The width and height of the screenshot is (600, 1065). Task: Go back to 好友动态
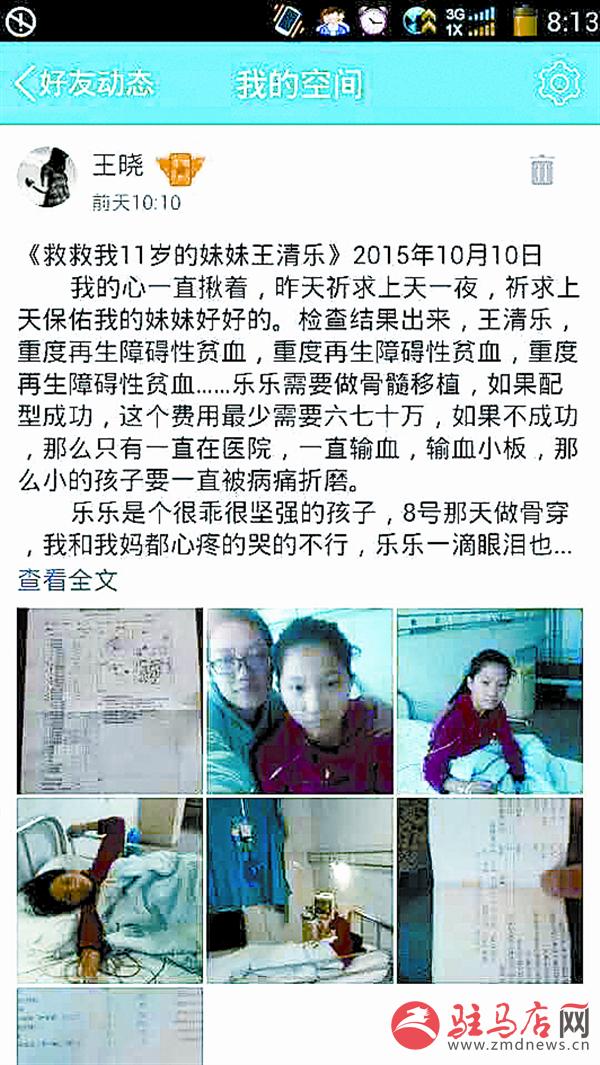[85, 84]
